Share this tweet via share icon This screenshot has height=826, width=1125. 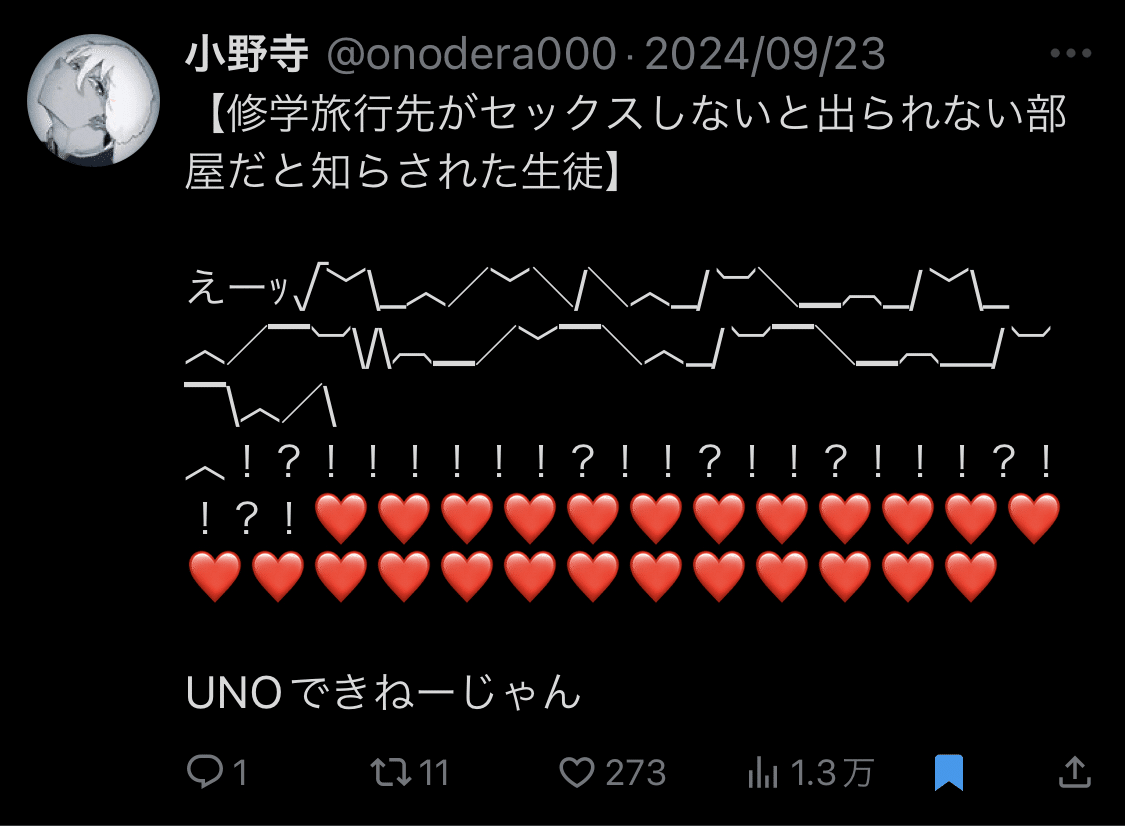click(x=1073, y=771)
